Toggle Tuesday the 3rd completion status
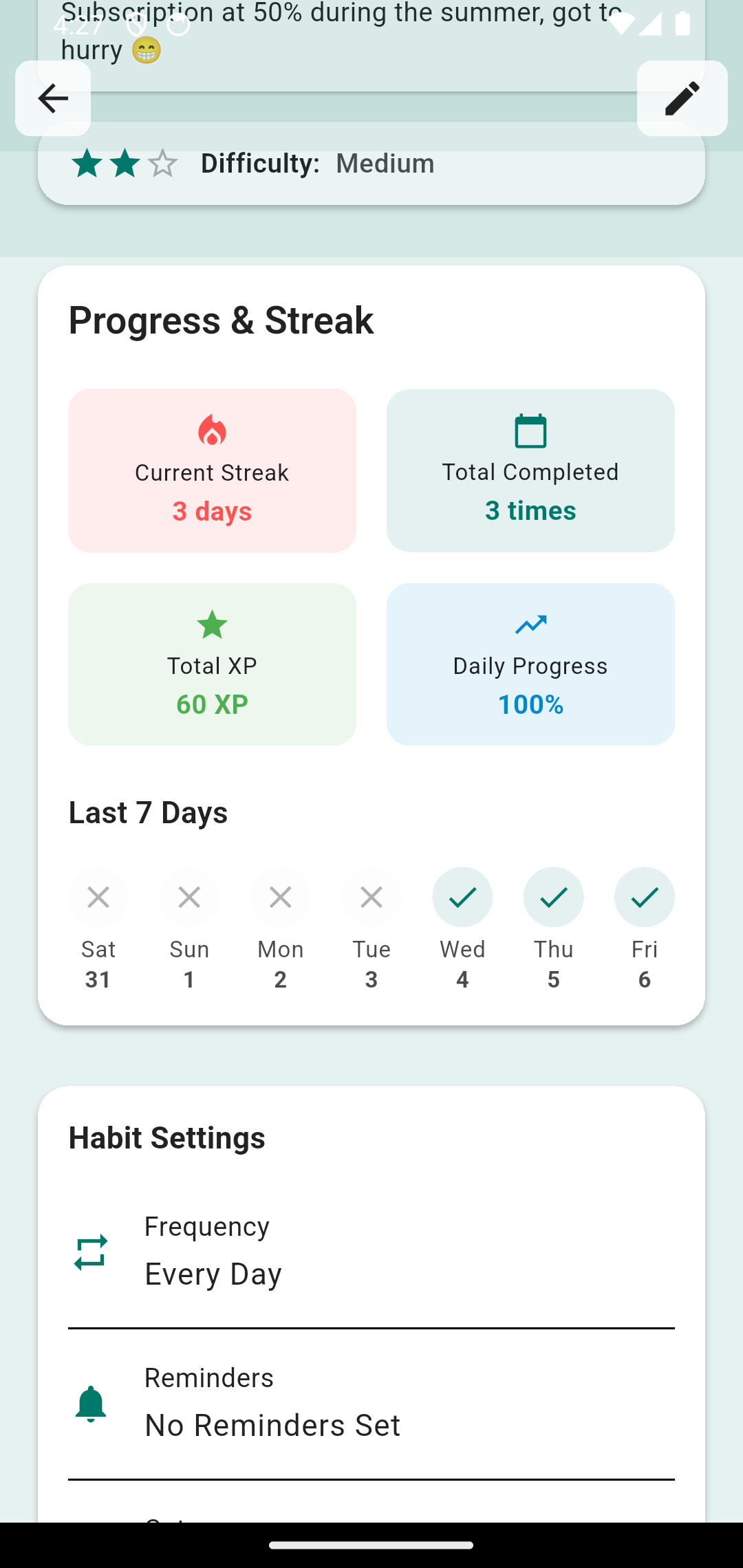This screenshot has width=743, height=1568. (x=371, y=896)
